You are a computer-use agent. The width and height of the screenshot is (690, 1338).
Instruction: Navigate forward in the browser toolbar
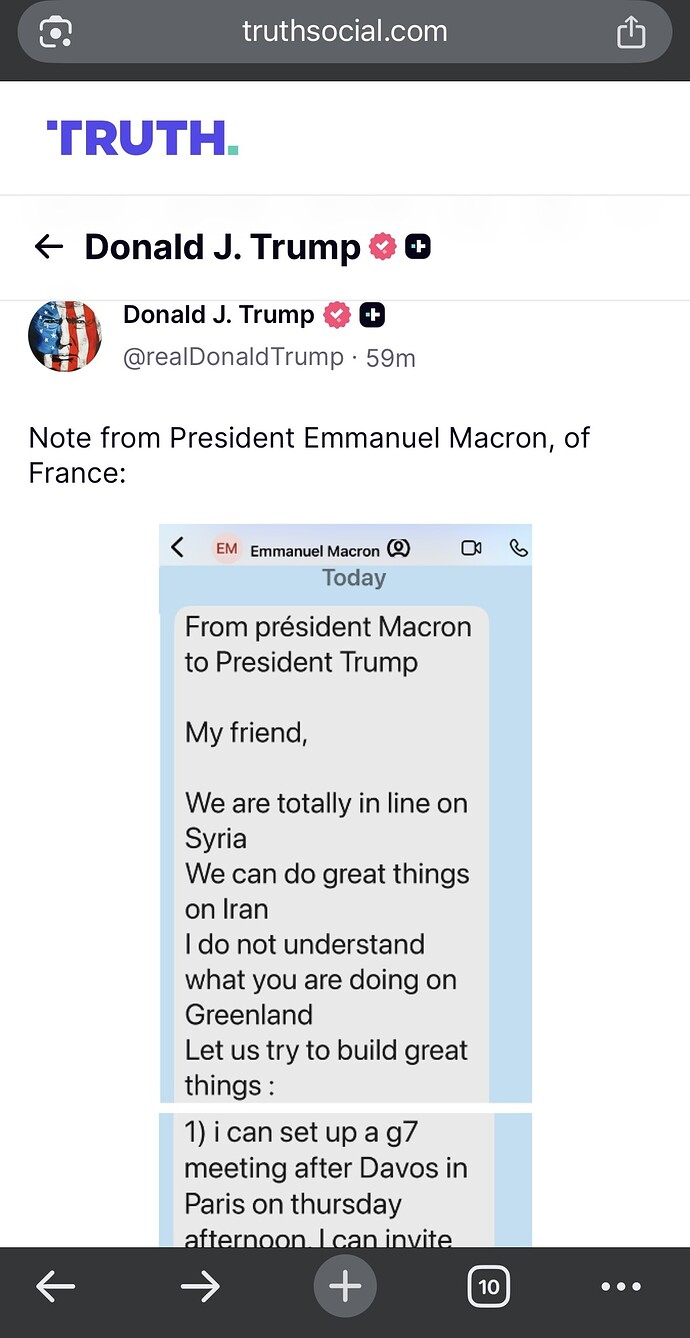200,1287
